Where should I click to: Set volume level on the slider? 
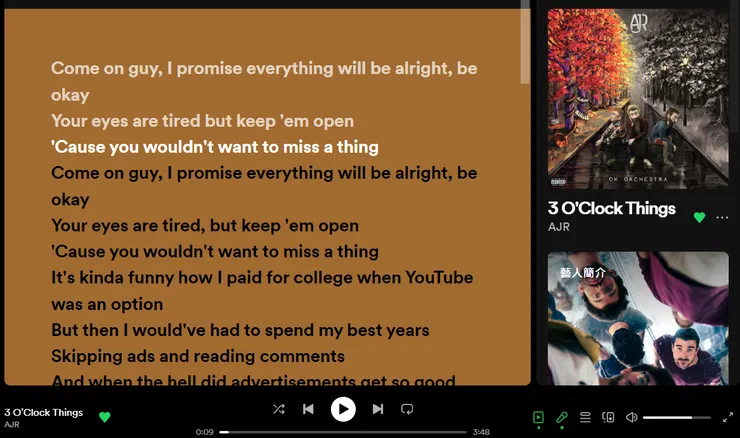[680, 417]
